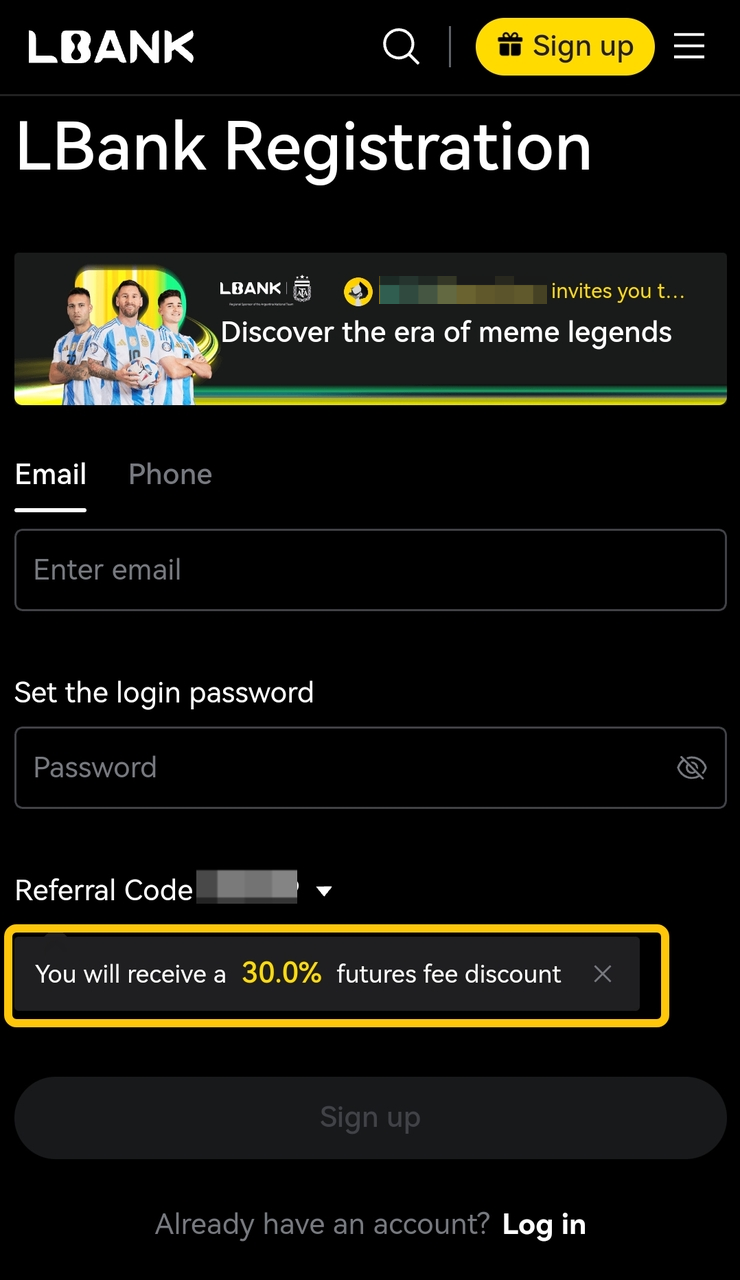Image resolution: width=740 pixels, height=1280 pixels.
Task: Submit with the bottom Sign up button
Action: click(370, 1118)
